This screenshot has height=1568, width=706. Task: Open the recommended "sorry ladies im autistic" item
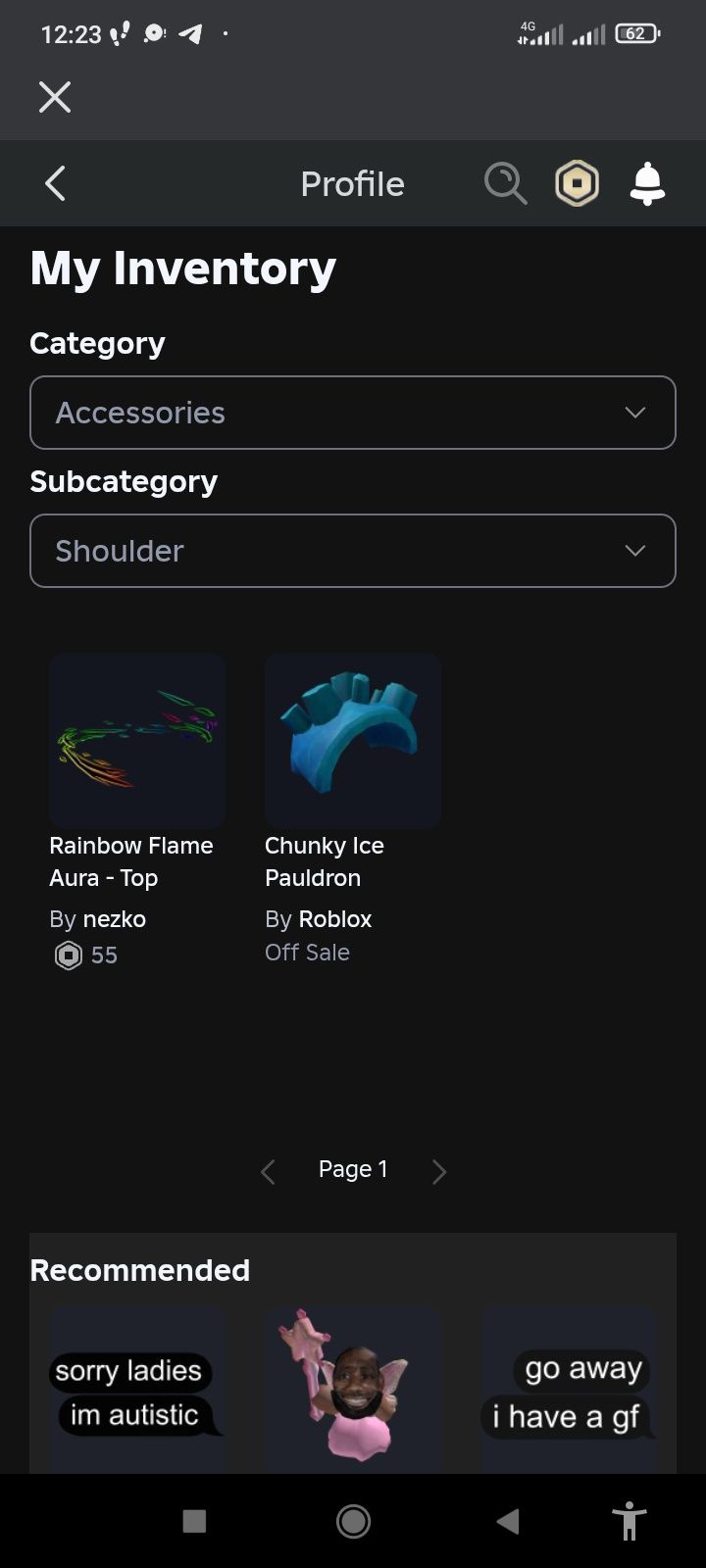point(137,1392)
